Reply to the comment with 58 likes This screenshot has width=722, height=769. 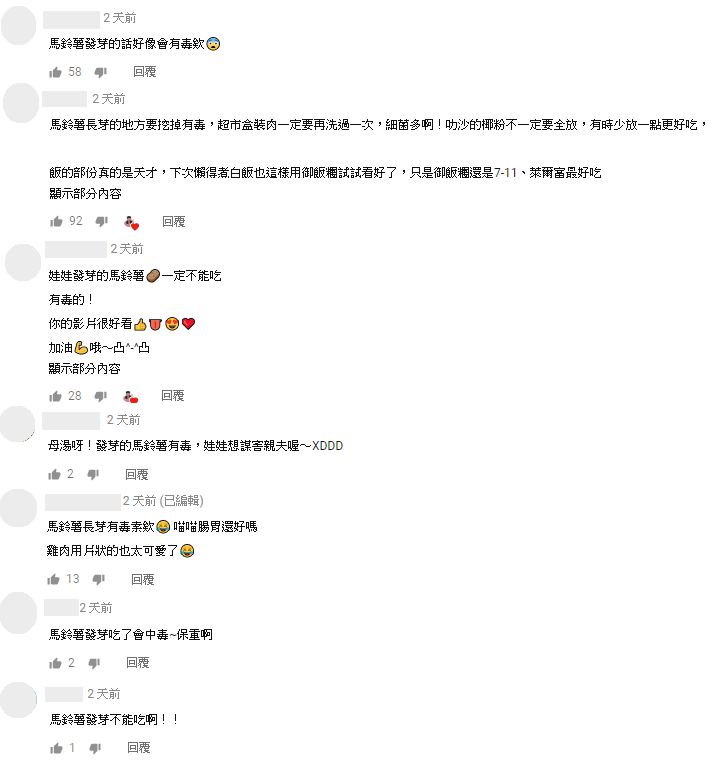click(144, 72)
